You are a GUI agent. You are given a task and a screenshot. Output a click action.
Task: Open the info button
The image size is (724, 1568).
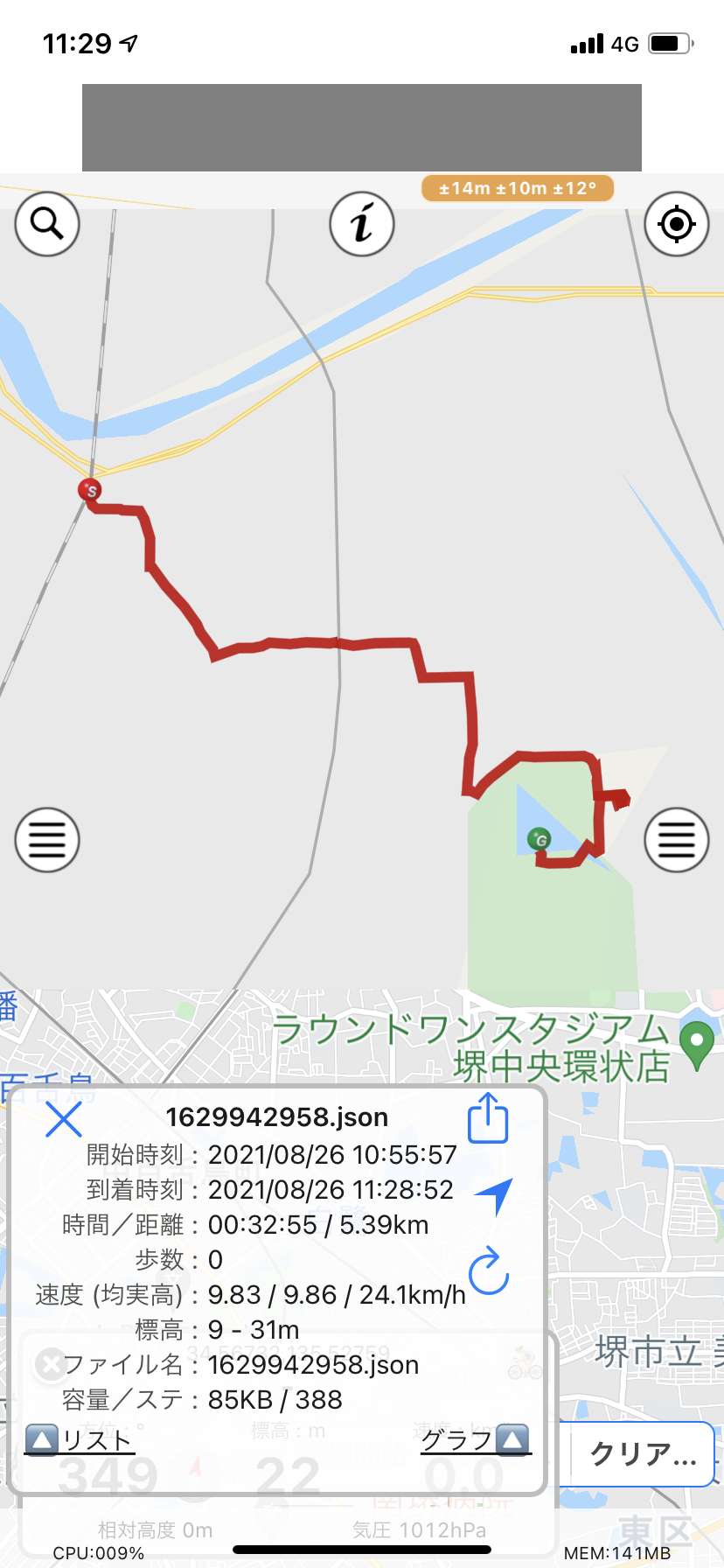pyautogui.click(x=362, y=224)
